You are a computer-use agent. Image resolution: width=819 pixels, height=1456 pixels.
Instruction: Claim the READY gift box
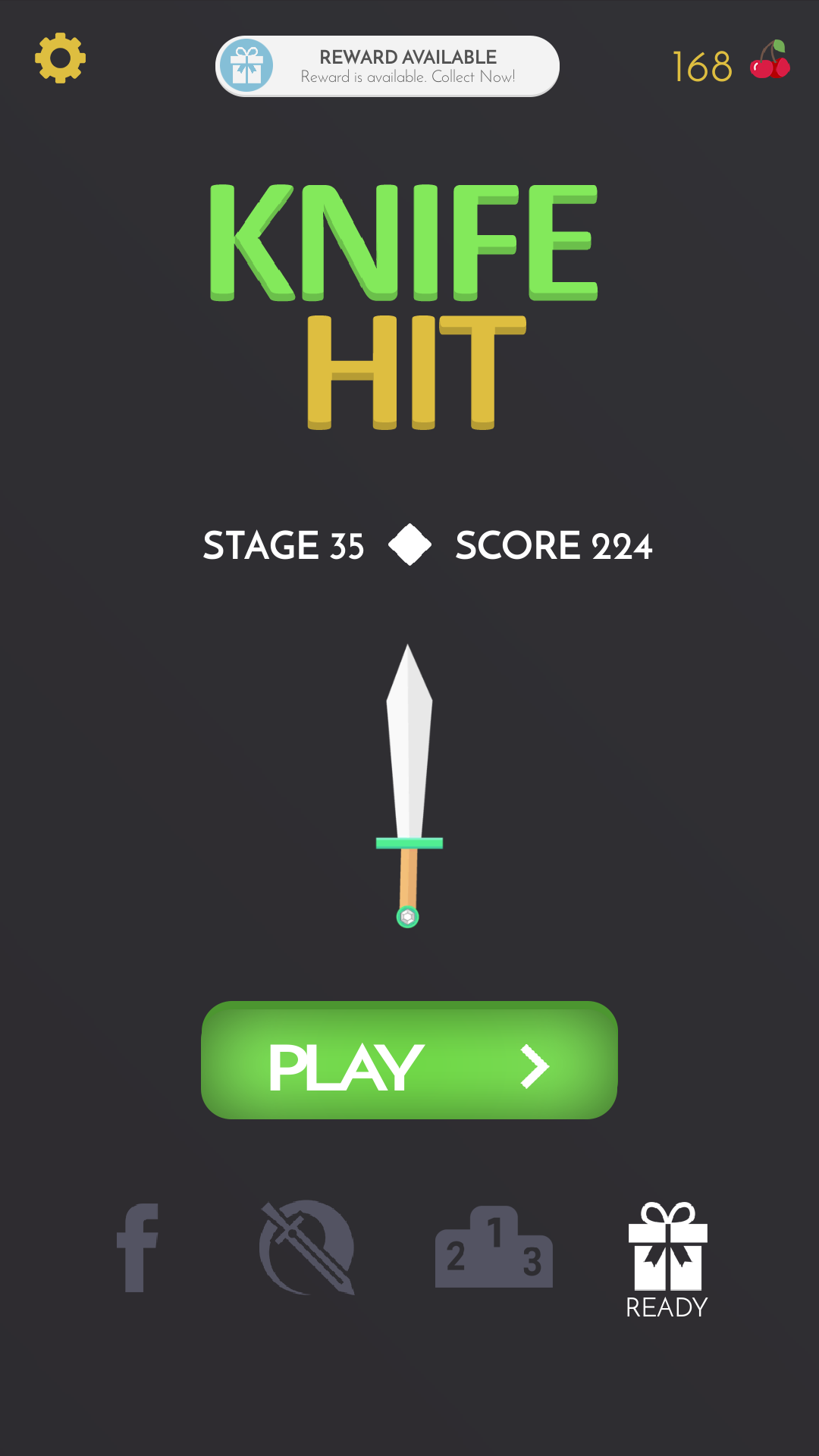pyautogui.click(x=667, y=1260)
